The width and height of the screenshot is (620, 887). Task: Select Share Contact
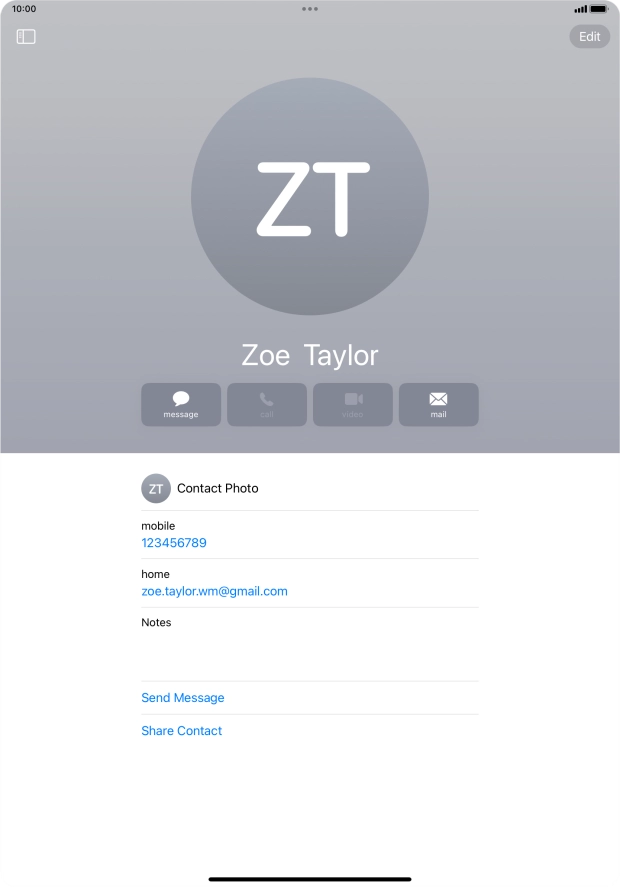(182, 731)
